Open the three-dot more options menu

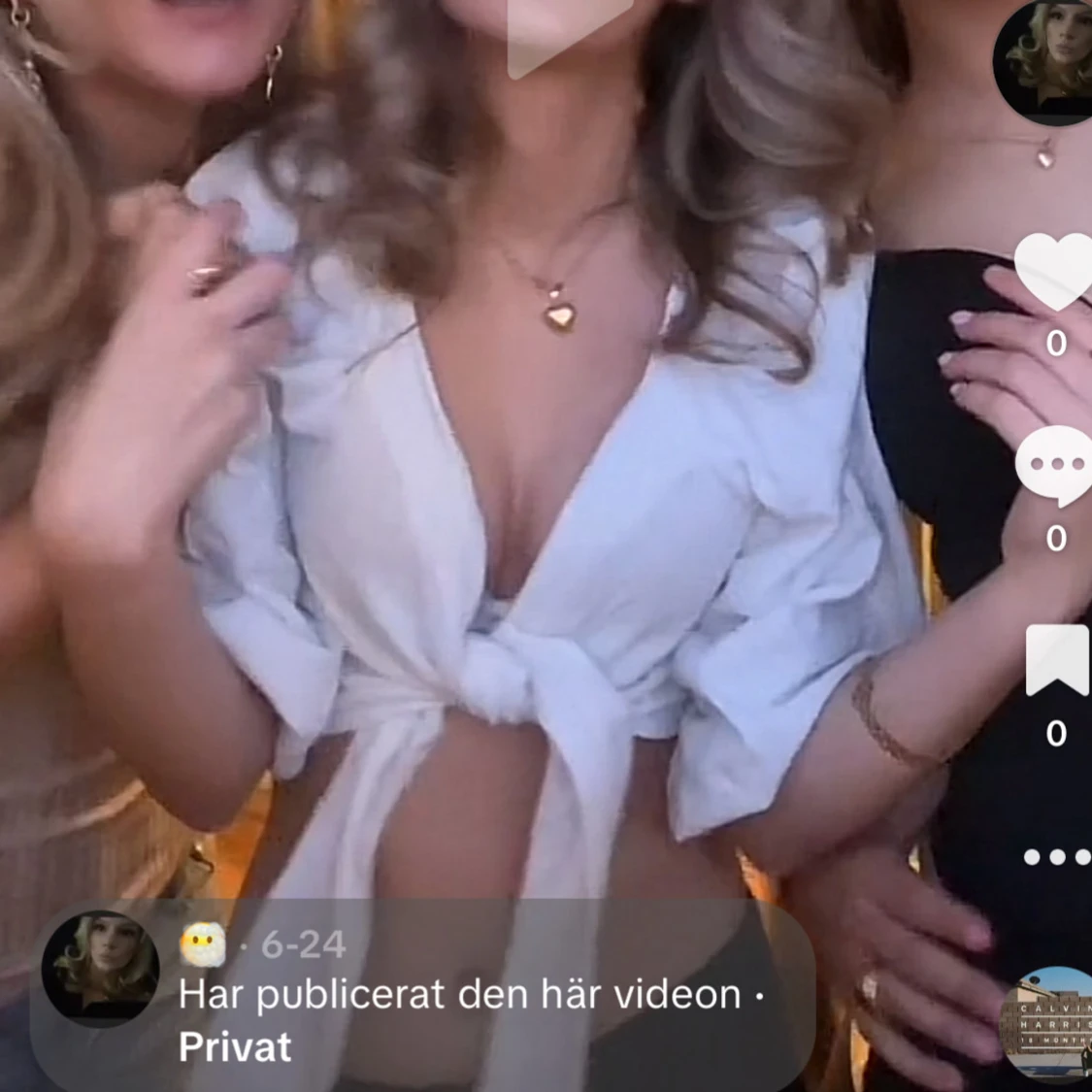pyautogui.click(x=1056, y=857)
